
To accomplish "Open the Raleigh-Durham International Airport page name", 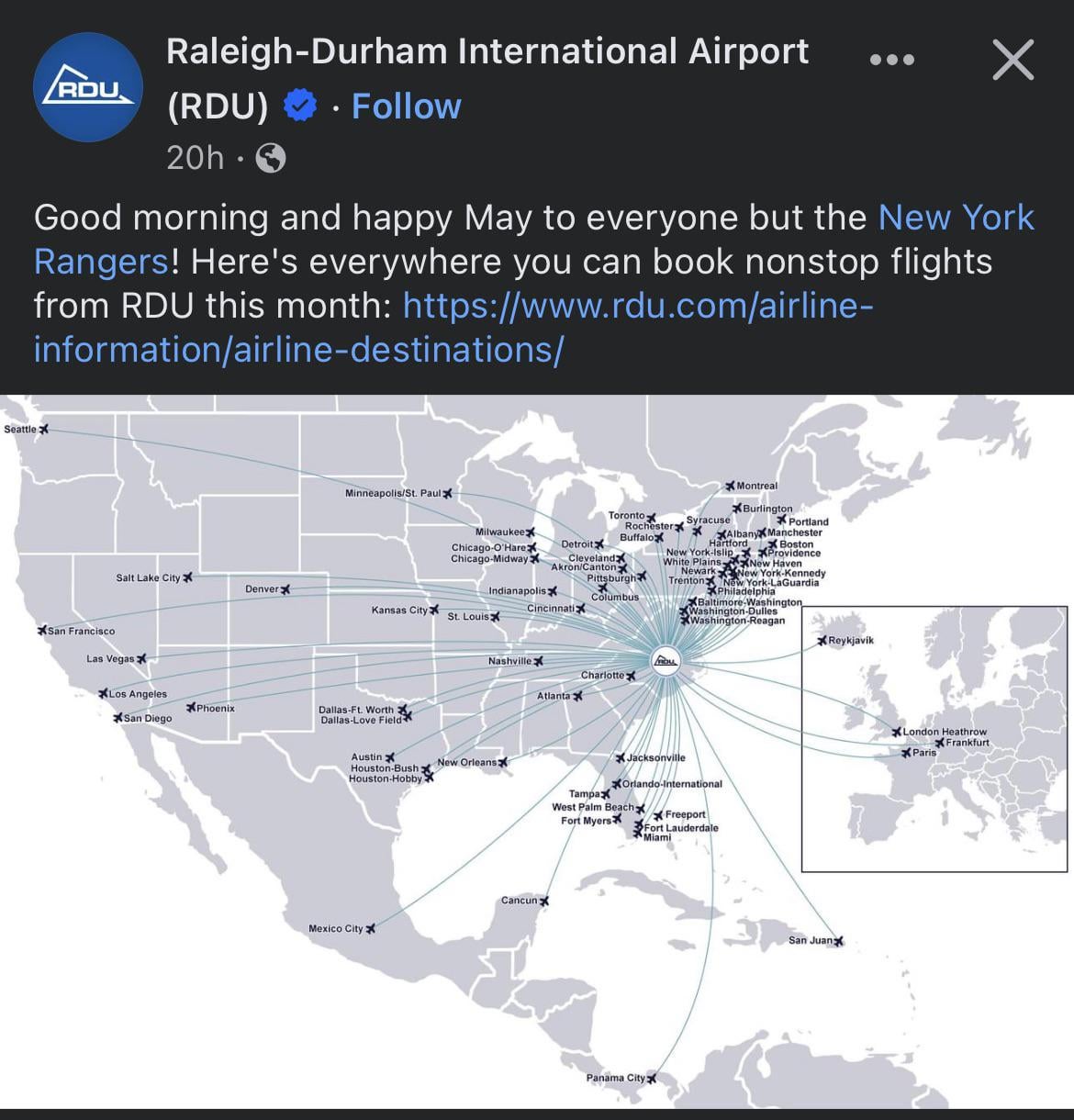I will click(x=487, y=52).
